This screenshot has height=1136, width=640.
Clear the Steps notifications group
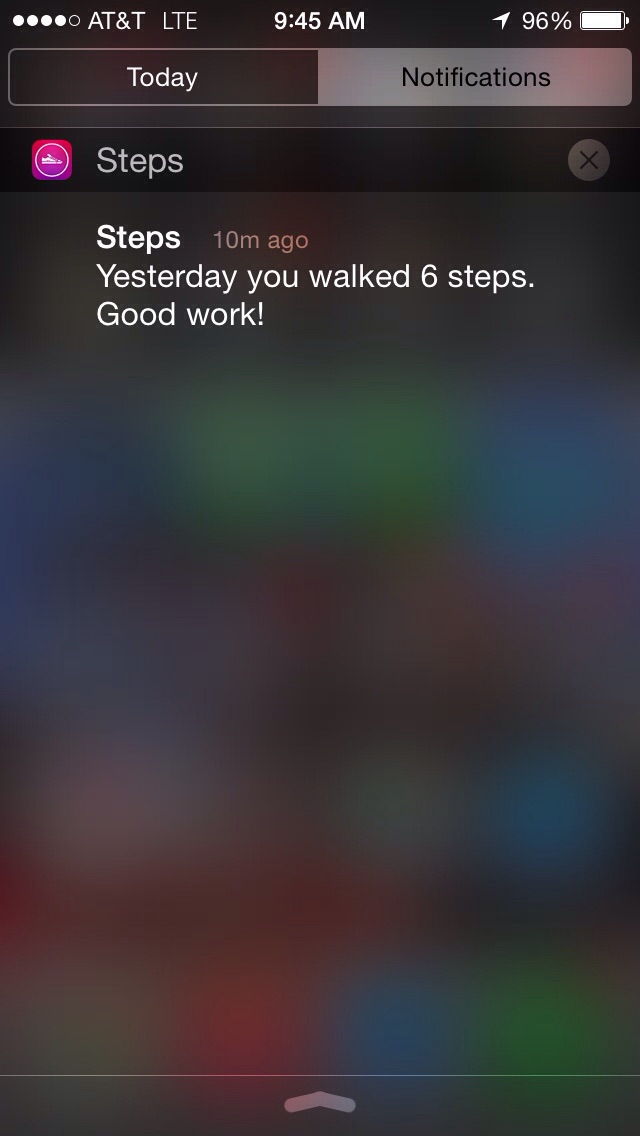coord(588,160)
